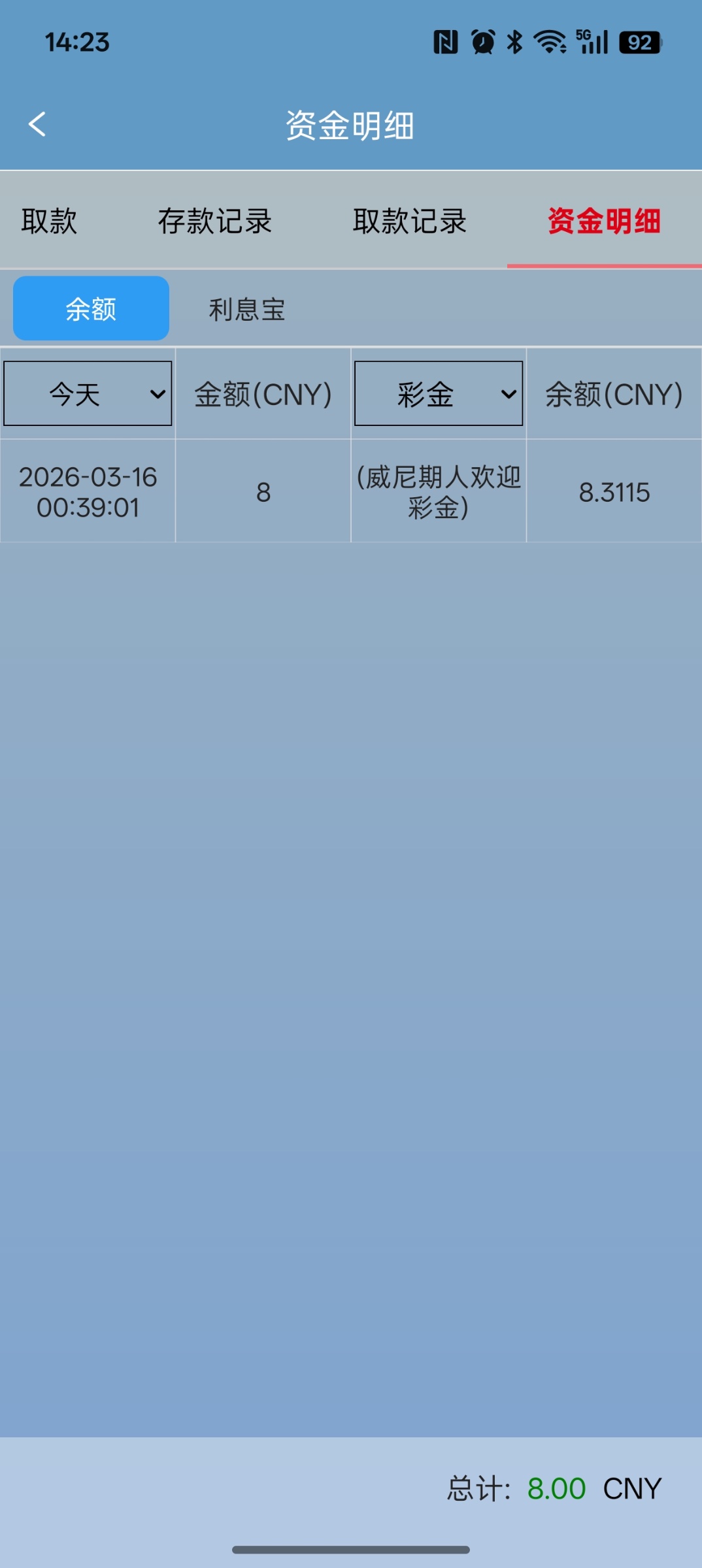Go back using the top-left arrow
The height and width of the screenshot is (1568, 702).
click(x=37, y=124)
